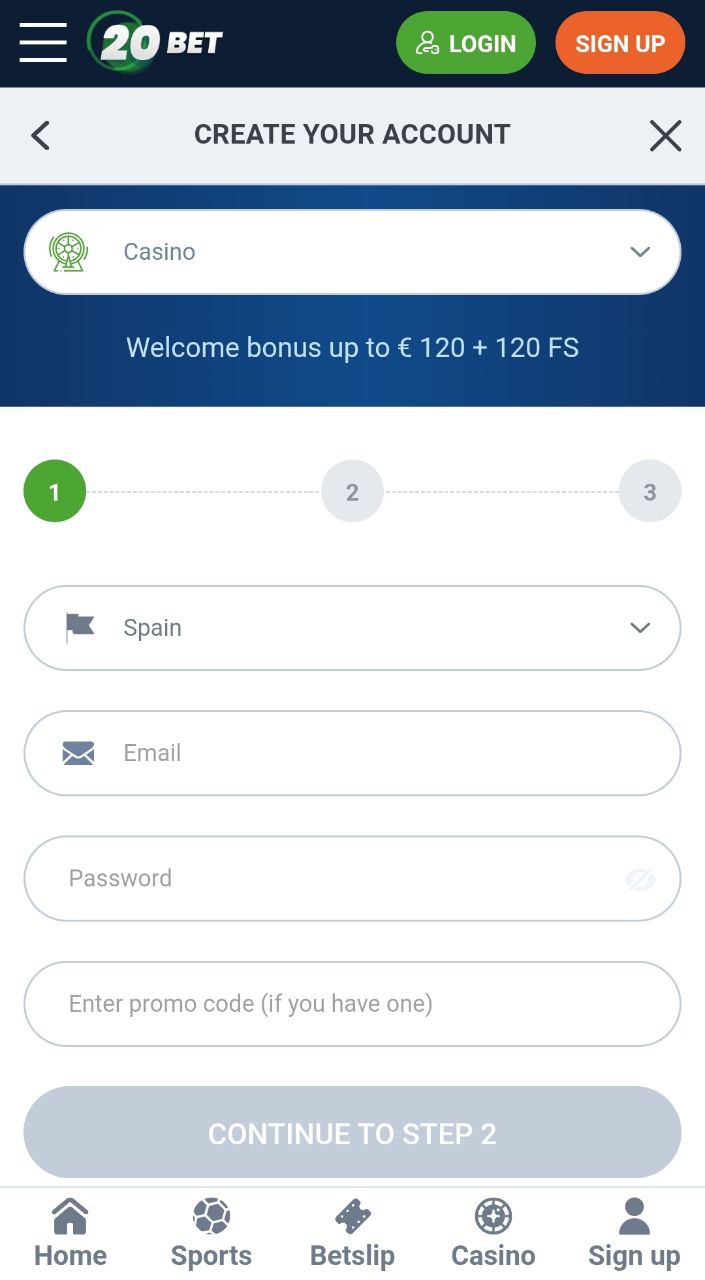Open the Spain country dropdown
The width and height of the screenshot is (705, 1280).
[x=352, y=628]
